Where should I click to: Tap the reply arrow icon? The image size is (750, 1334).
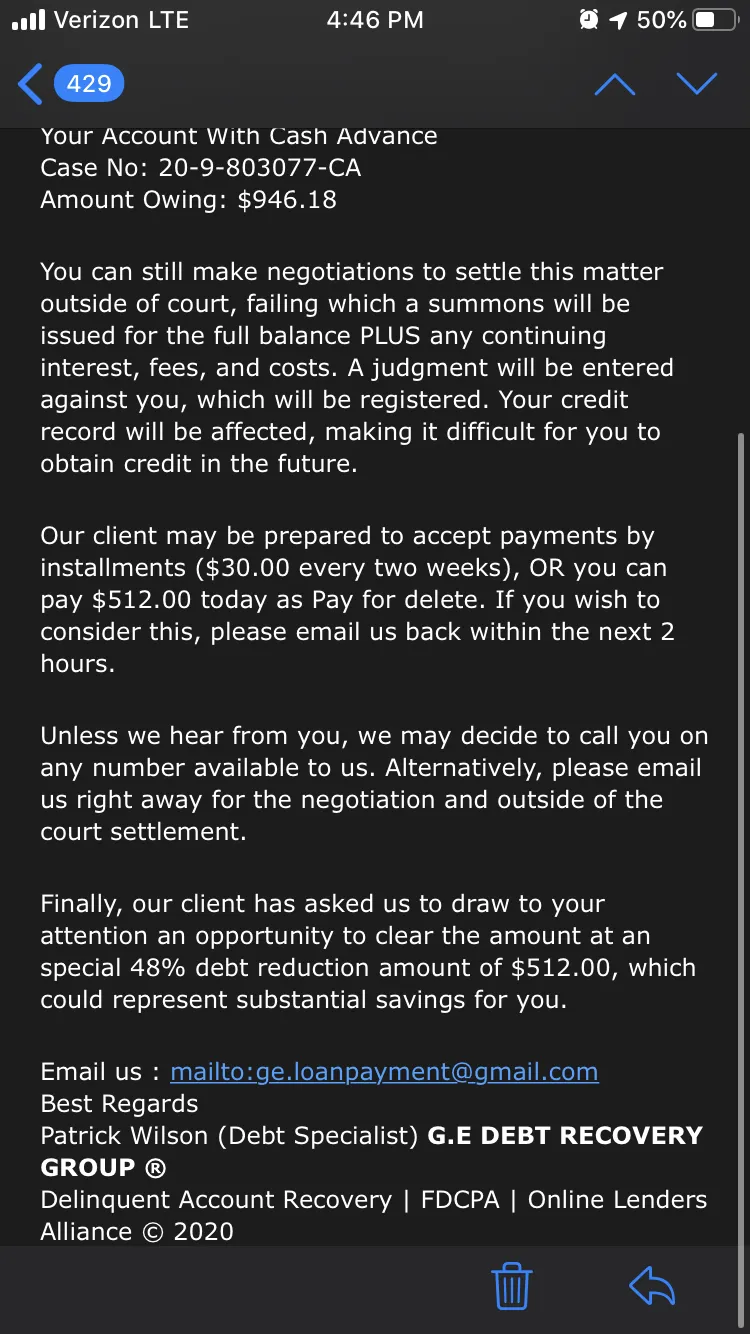pos(652,1286)
